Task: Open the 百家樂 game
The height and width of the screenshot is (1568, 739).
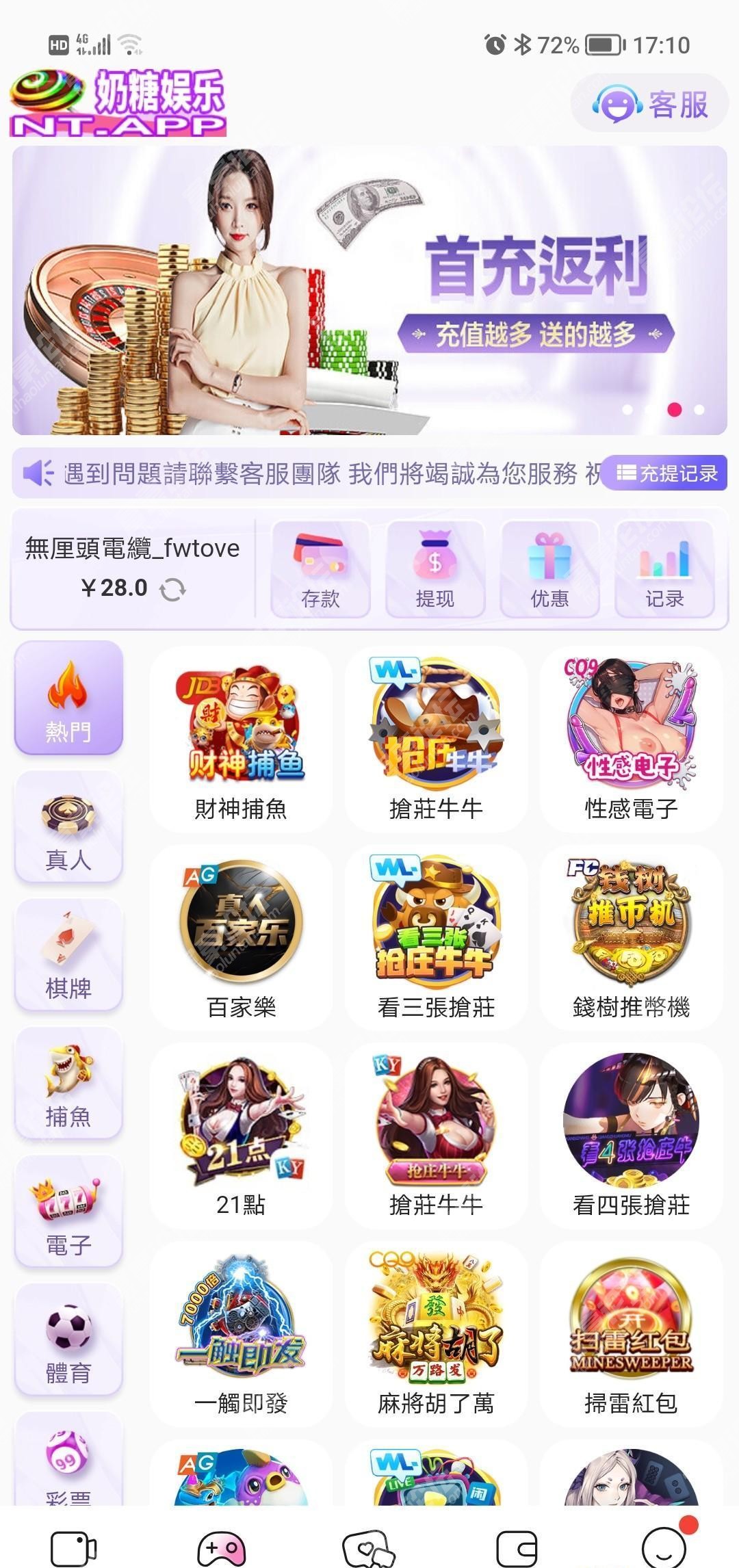Action: point(241,937)
